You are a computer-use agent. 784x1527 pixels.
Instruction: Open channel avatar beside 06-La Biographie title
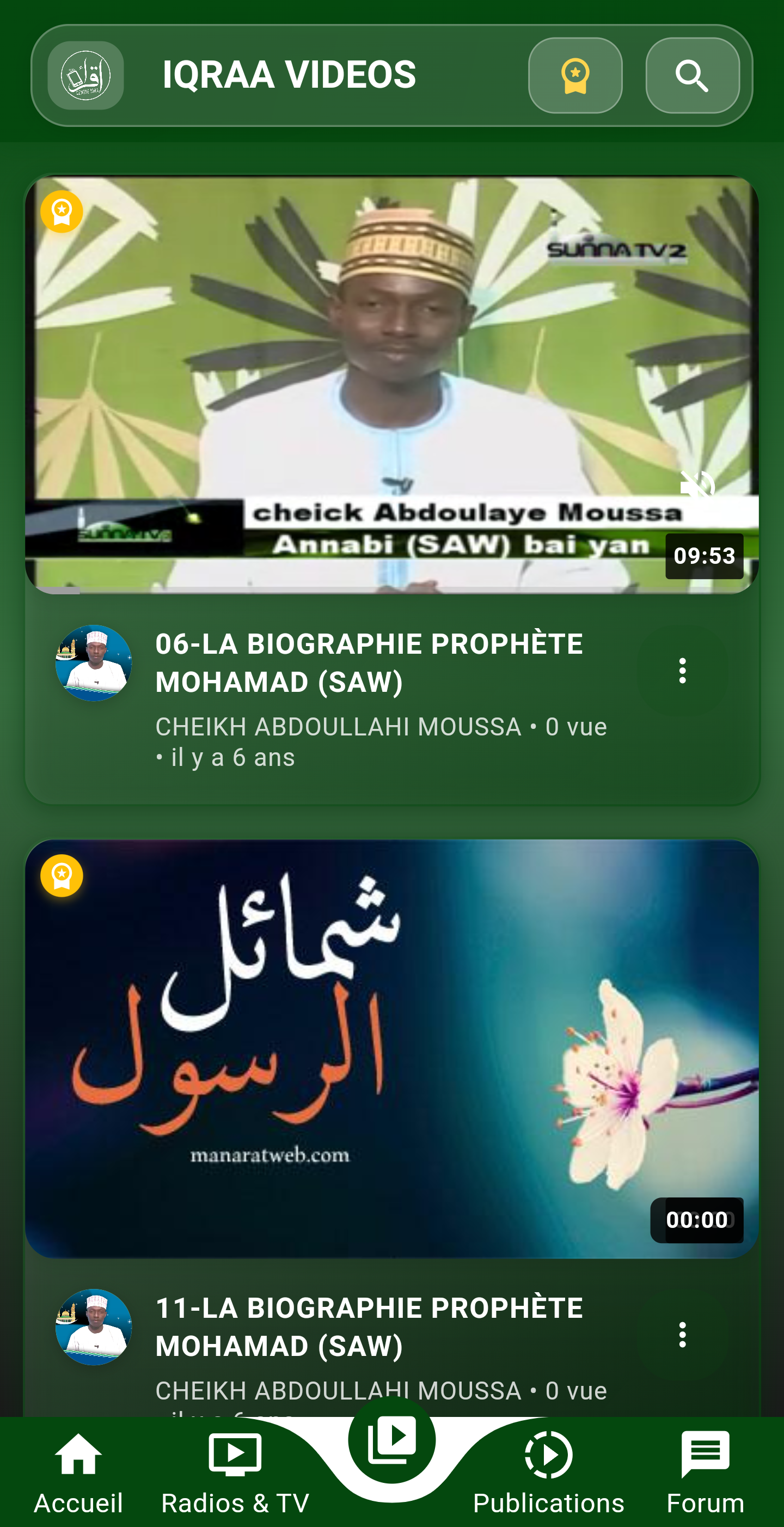pyautogui.click(x=94, y=663)
